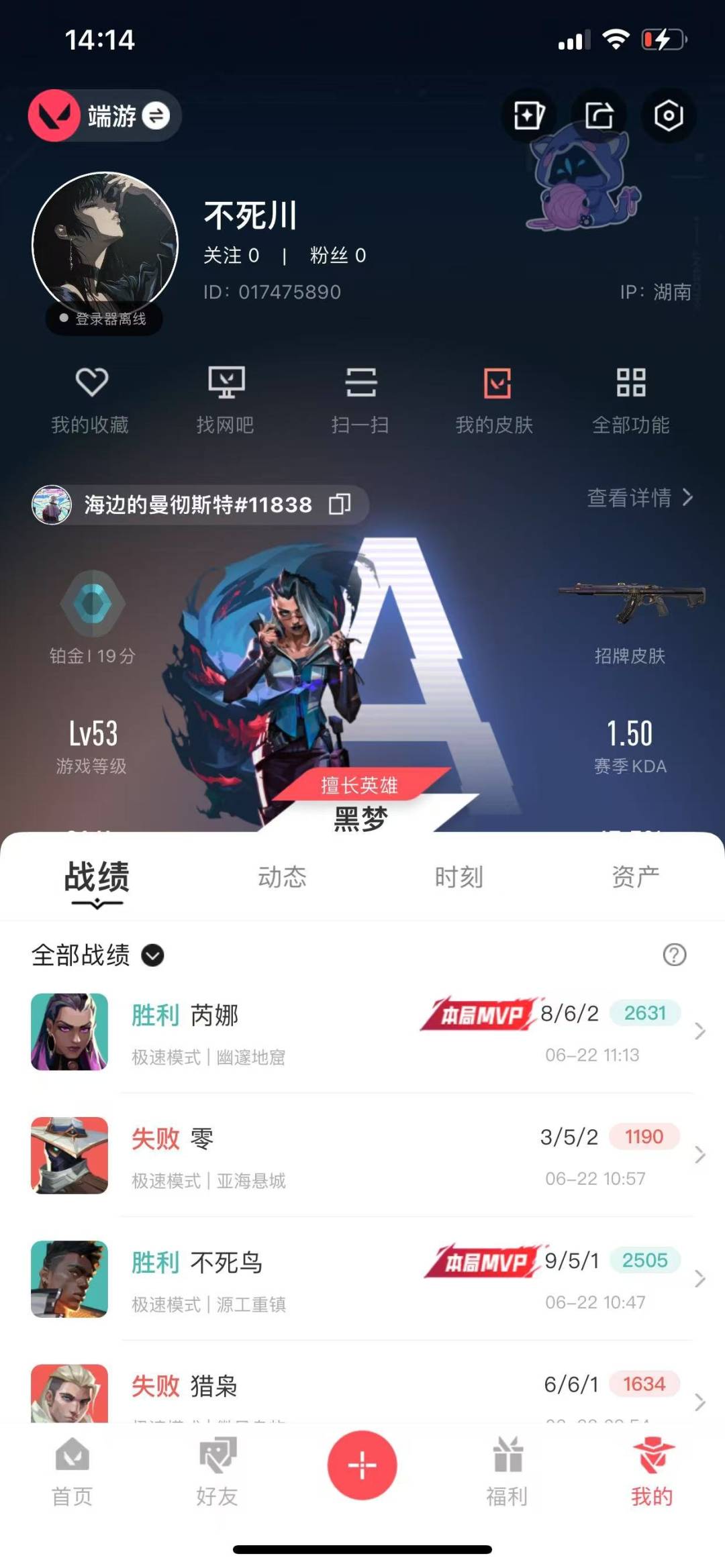Launch 扫一扫 scanner

[x=360, y=401]
